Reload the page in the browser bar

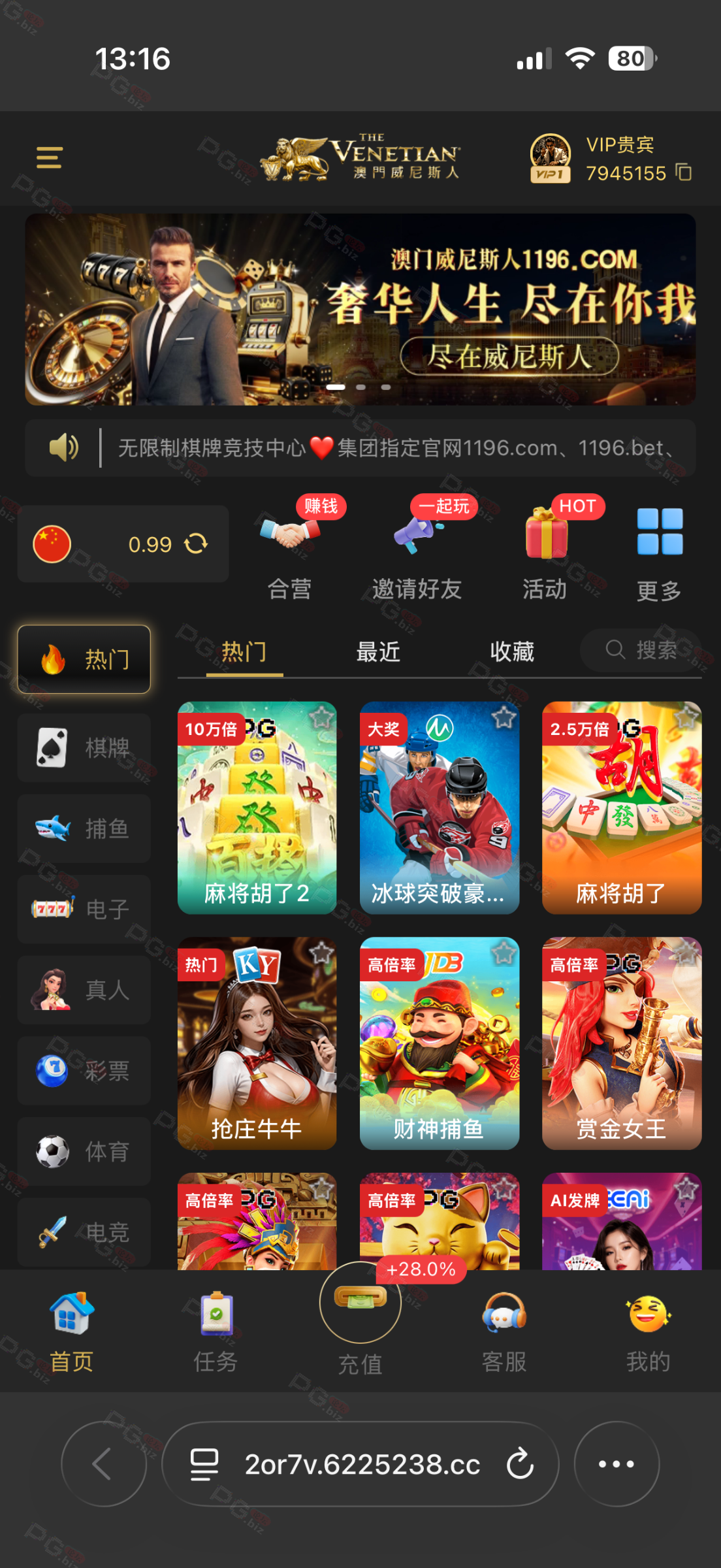pos(521,1463)
